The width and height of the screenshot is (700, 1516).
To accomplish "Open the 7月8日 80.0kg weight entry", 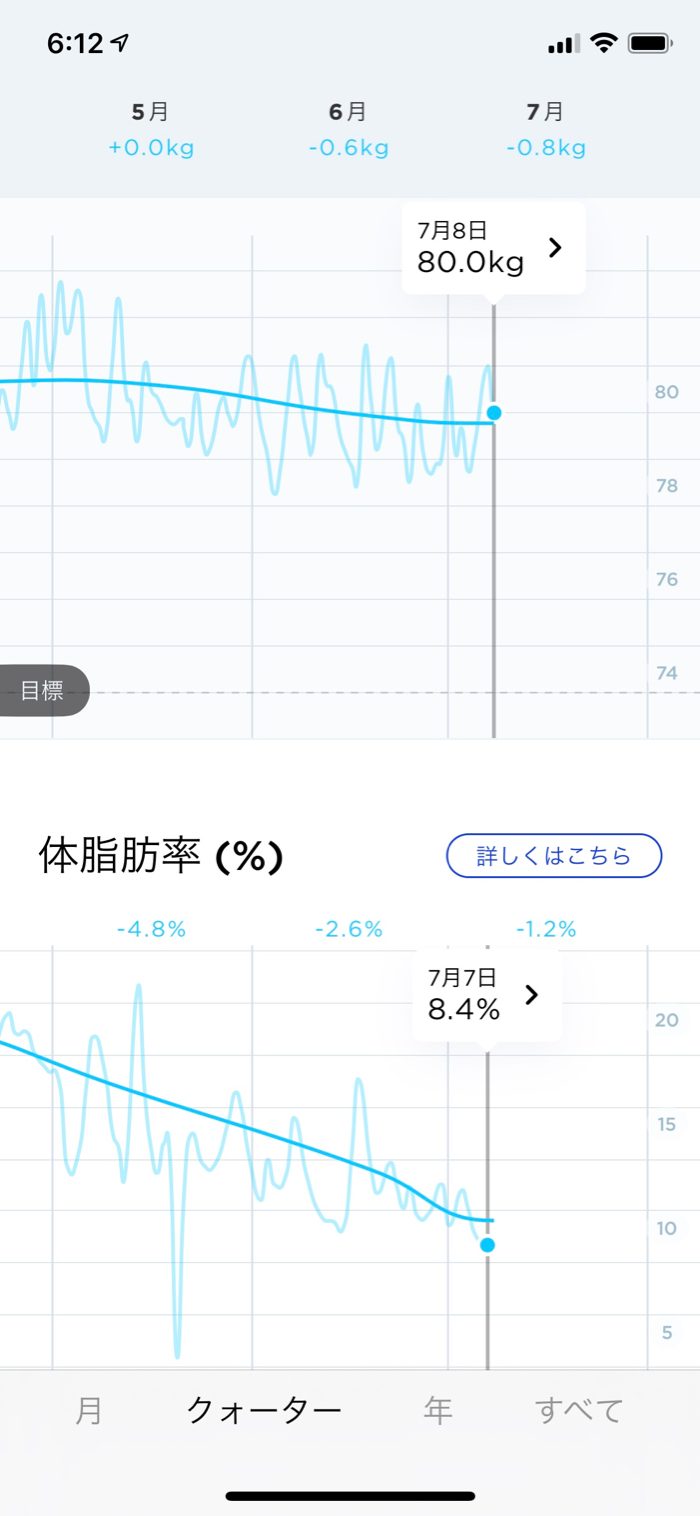I will [493, 248].
